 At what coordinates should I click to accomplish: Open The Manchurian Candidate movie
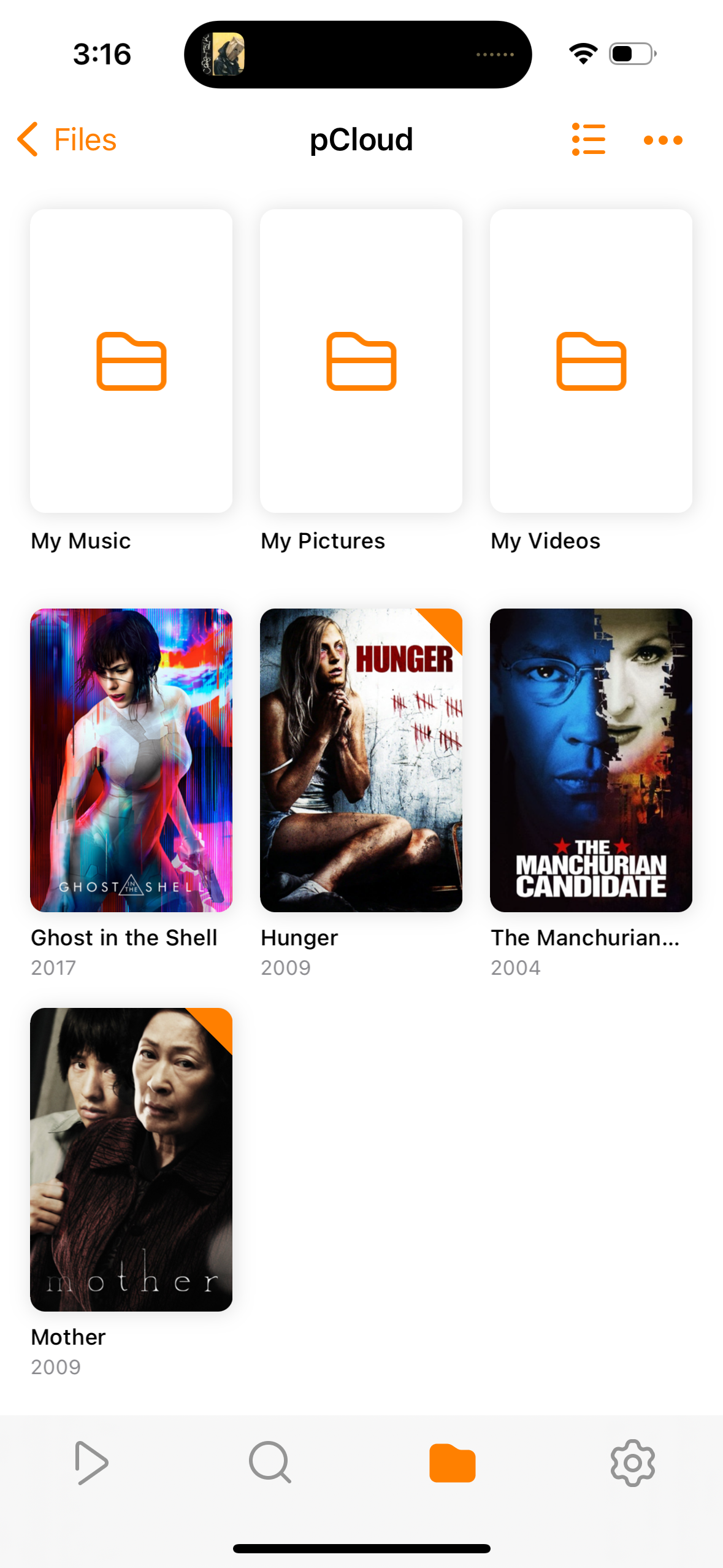point(591,761)
